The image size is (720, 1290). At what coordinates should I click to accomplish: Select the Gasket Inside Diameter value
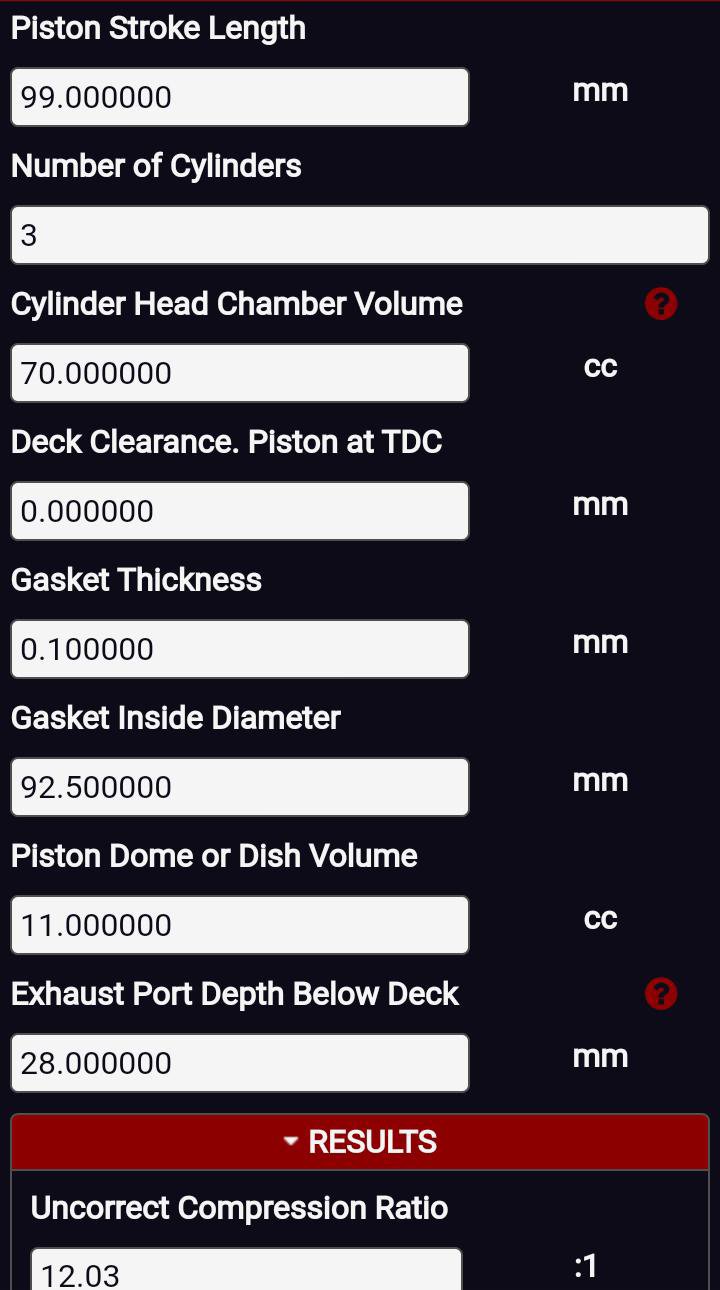coord(240,786)
